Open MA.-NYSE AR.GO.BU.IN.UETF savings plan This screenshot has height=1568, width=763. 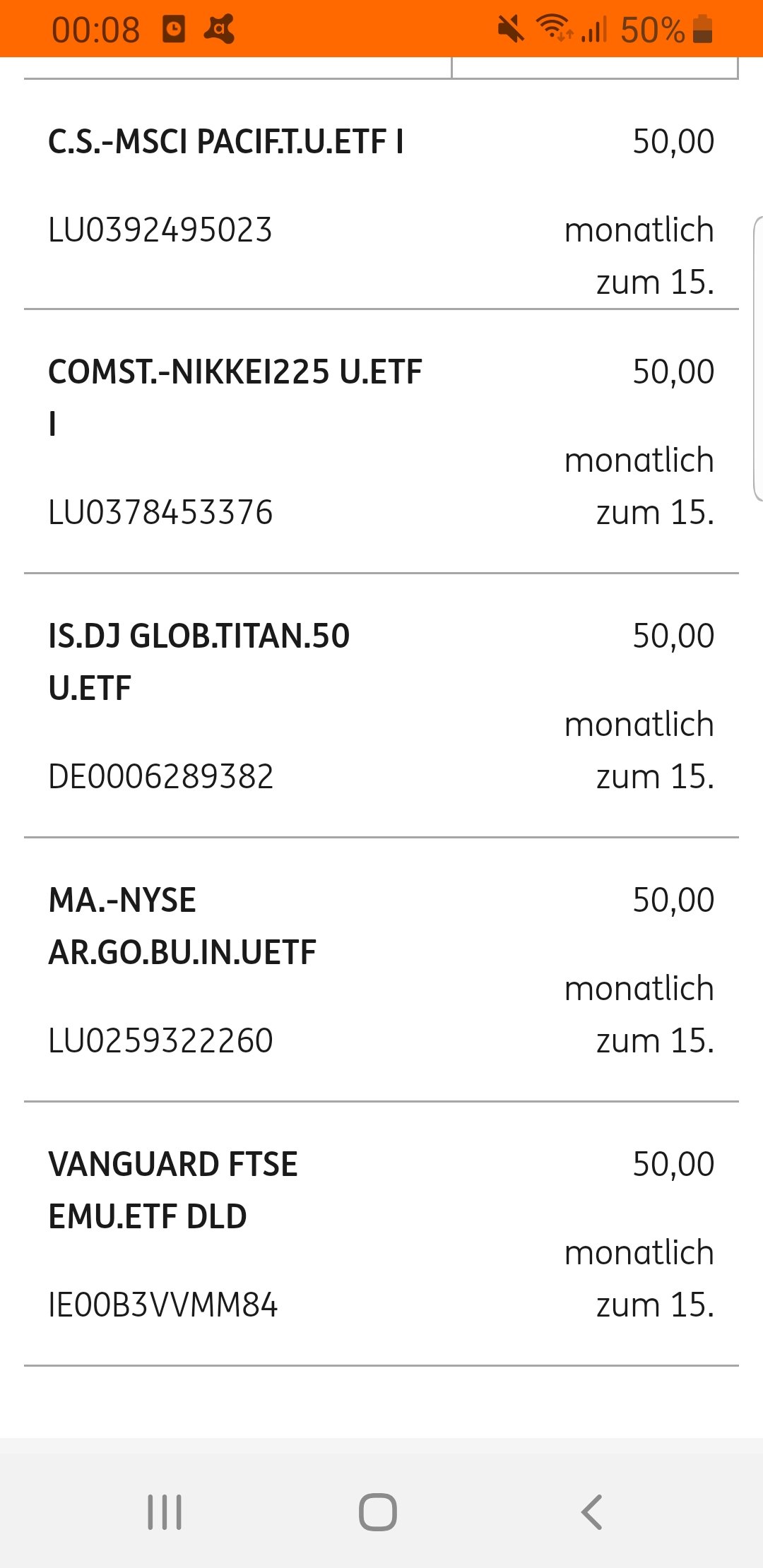pyautogui.click(x=381, y=970)
